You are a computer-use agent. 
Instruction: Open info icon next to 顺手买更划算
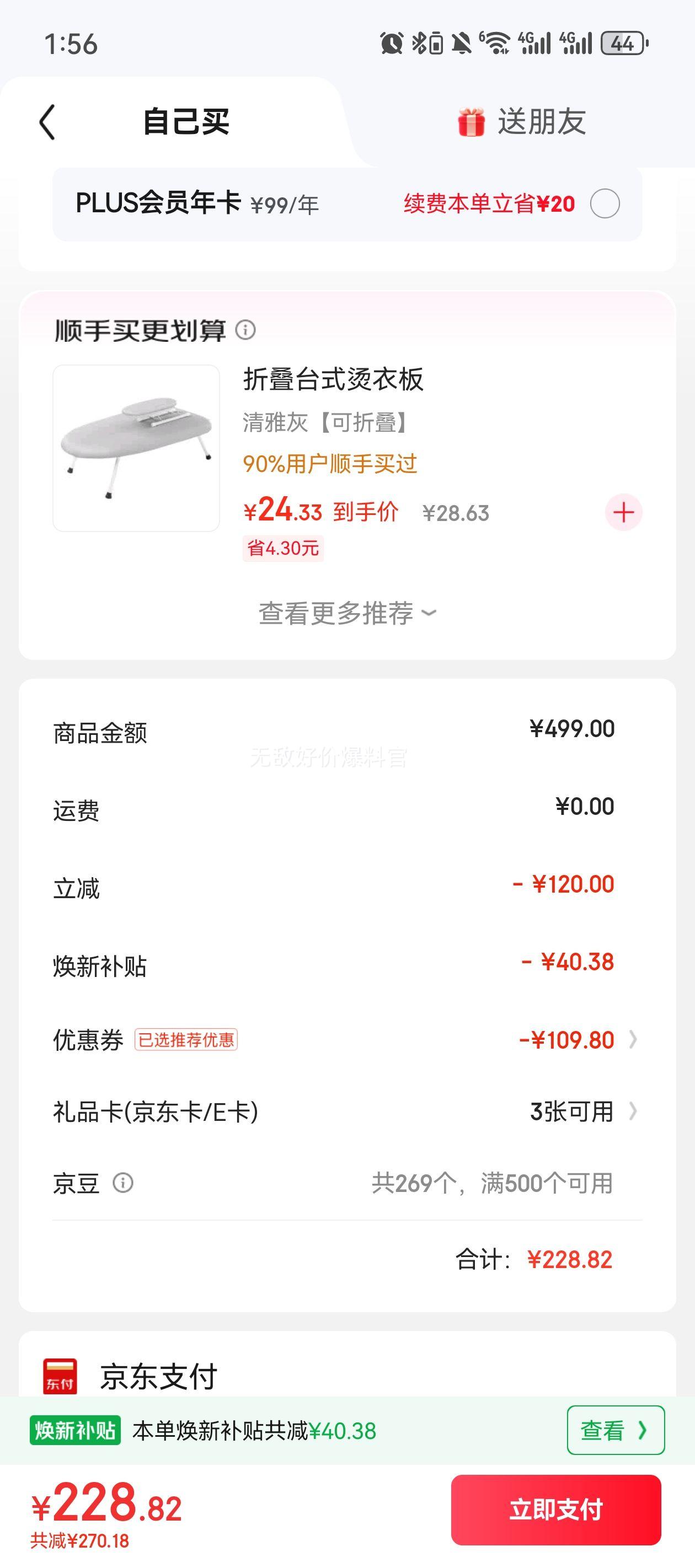[x=245, y=330]
